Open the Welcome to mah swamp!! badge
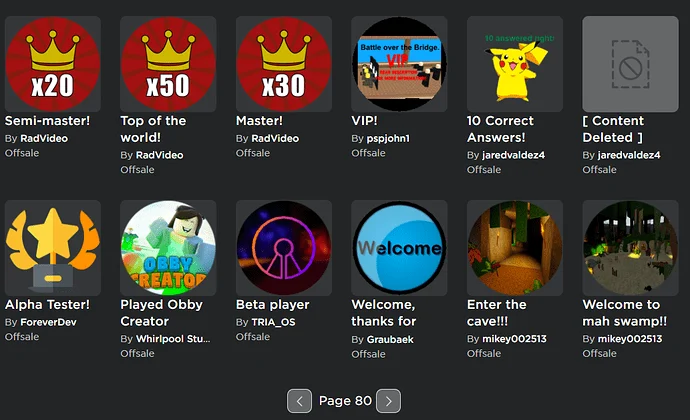The height and width of the screenshot is (420, 690). tap(630, 248)
